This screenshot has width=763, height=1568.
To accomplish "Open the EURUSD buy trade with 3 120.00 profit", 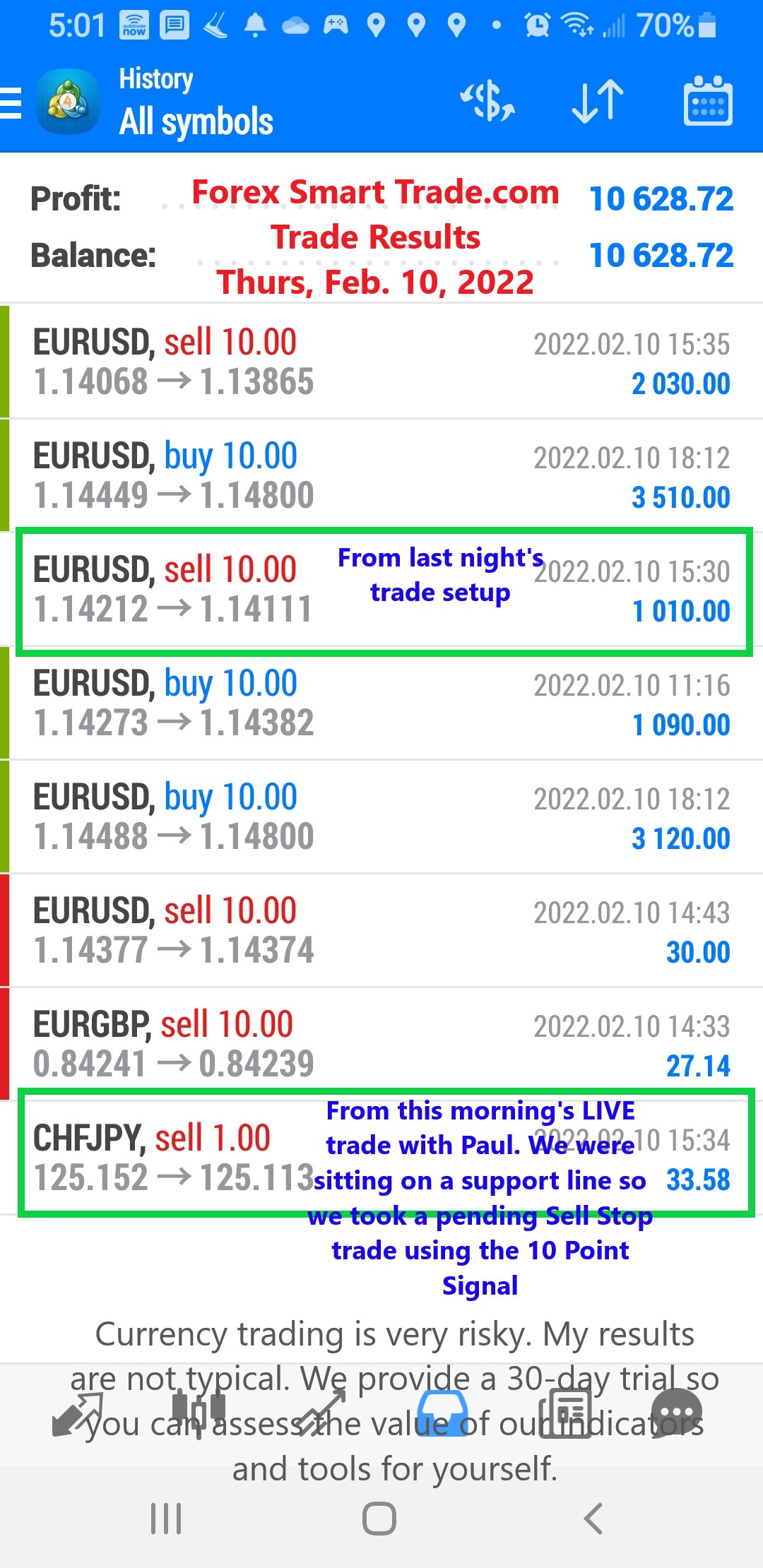I will [381, 816].
